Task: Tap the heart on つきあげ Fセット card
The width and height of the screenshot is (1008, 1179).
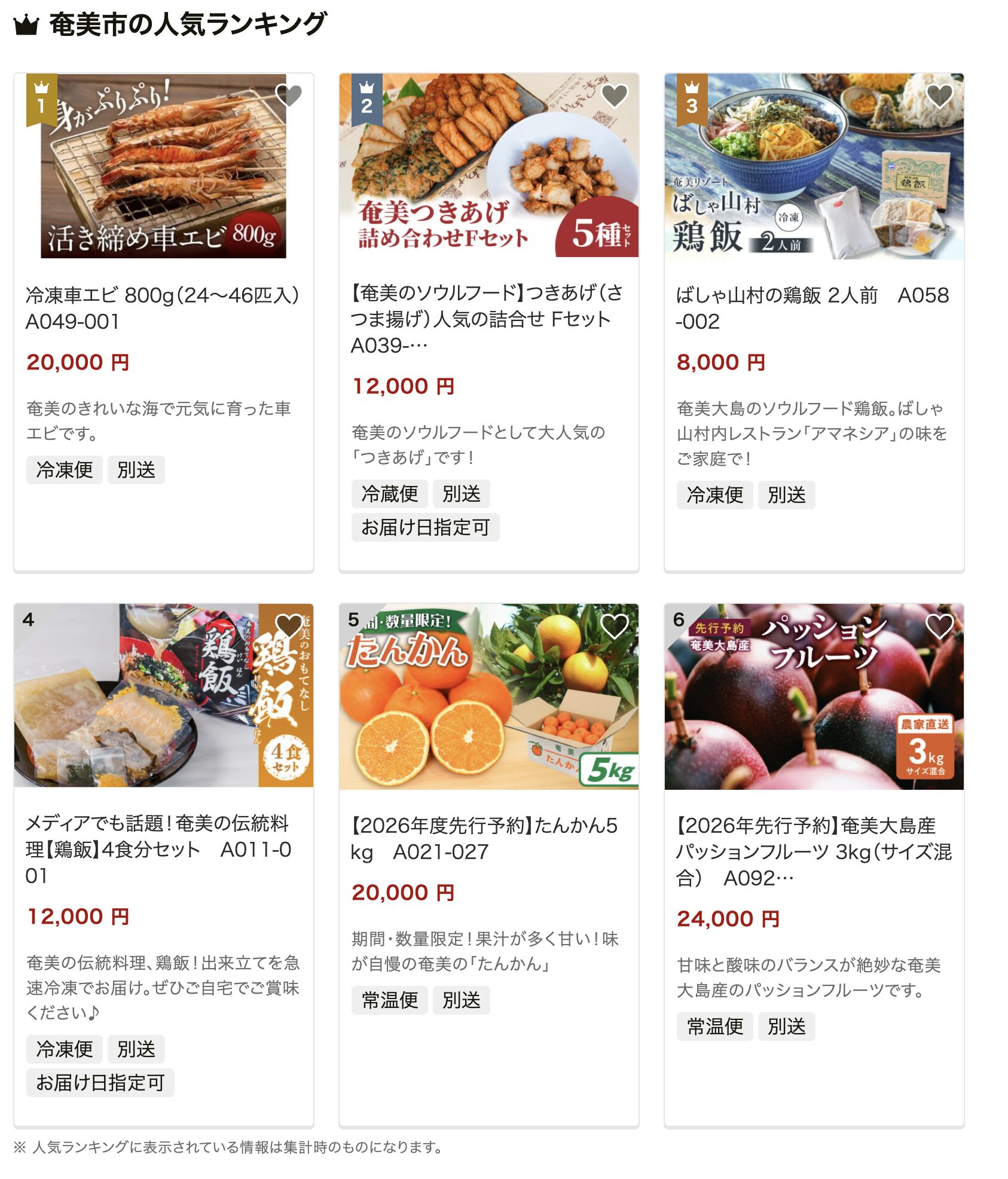Action: [614, 96]
